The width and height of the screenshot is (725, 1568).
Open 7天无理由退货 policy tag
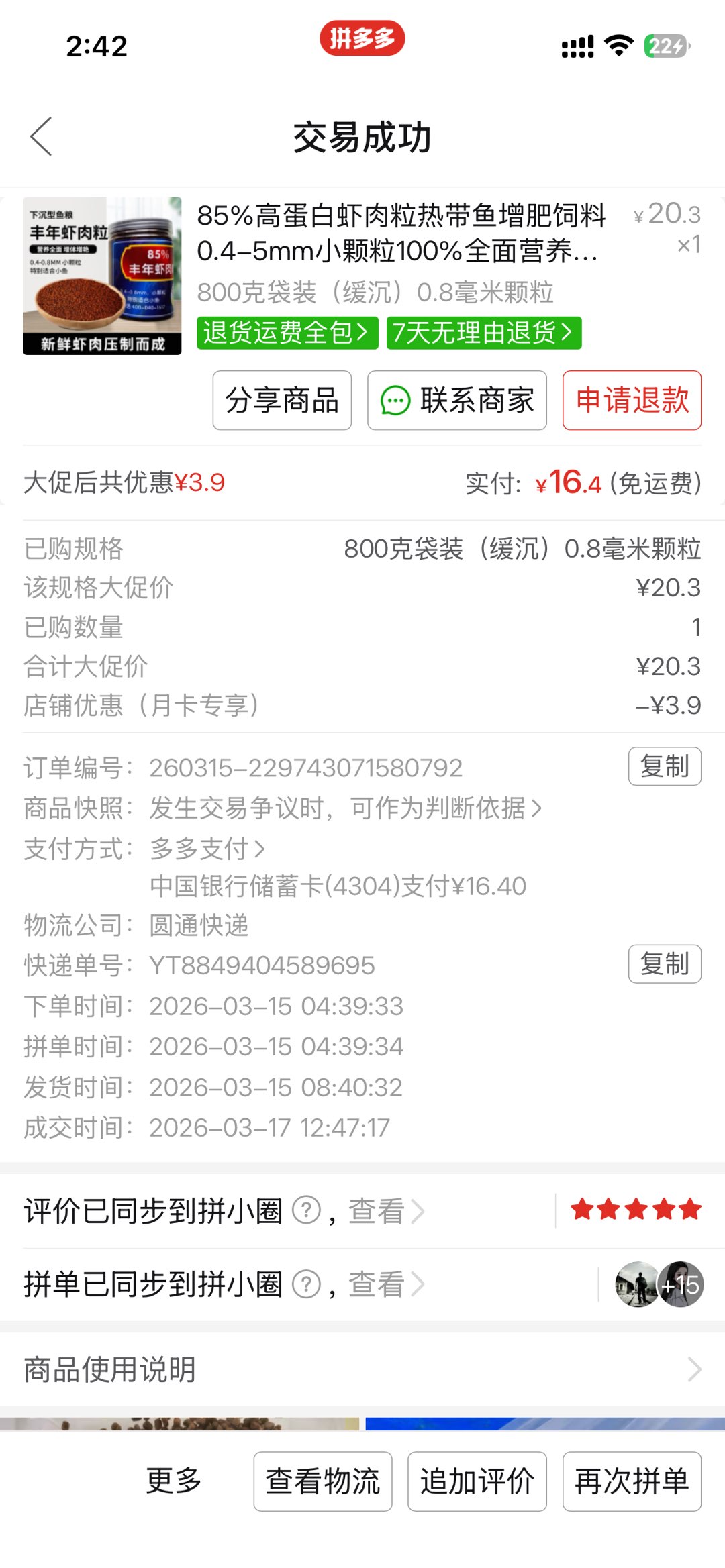pyautogui.click(x=483, y=333)
